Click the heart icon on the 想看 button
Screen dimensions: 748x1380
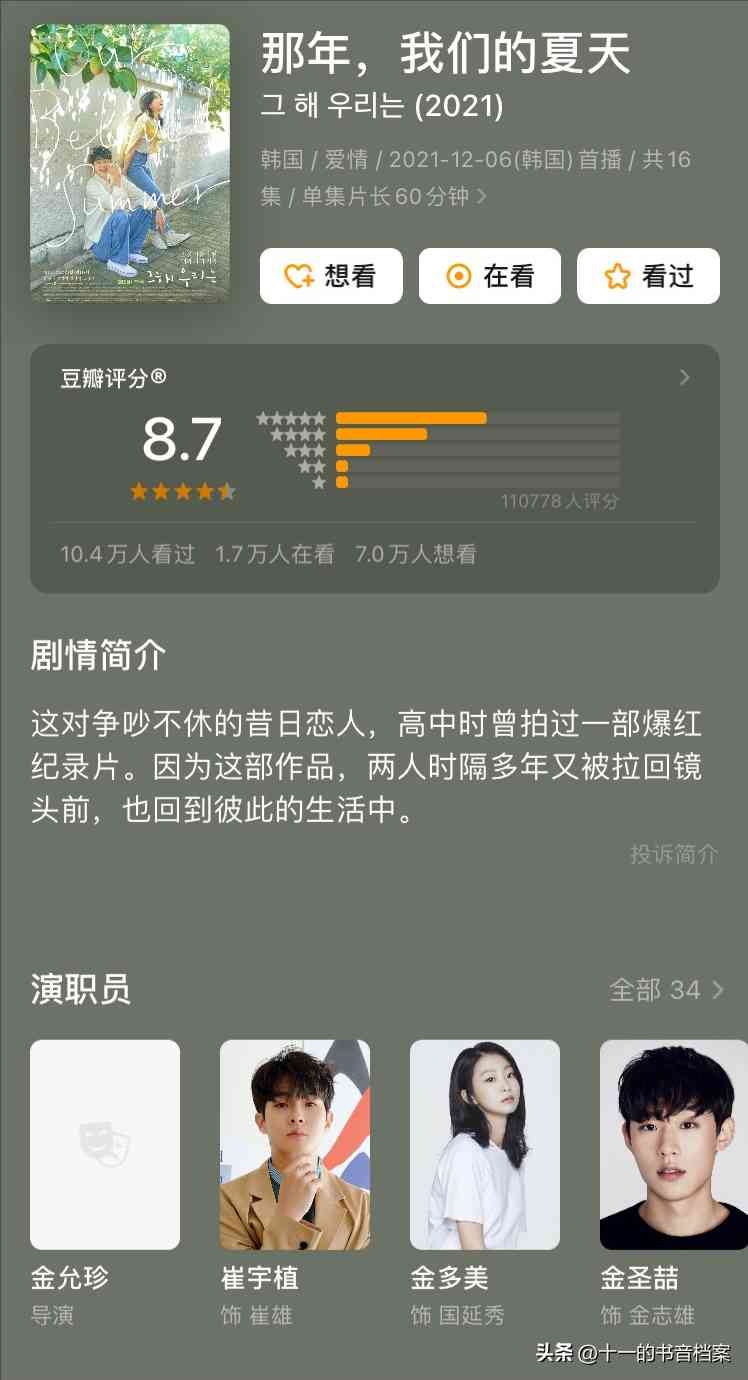pyautogui.click(x=297, y=276)
